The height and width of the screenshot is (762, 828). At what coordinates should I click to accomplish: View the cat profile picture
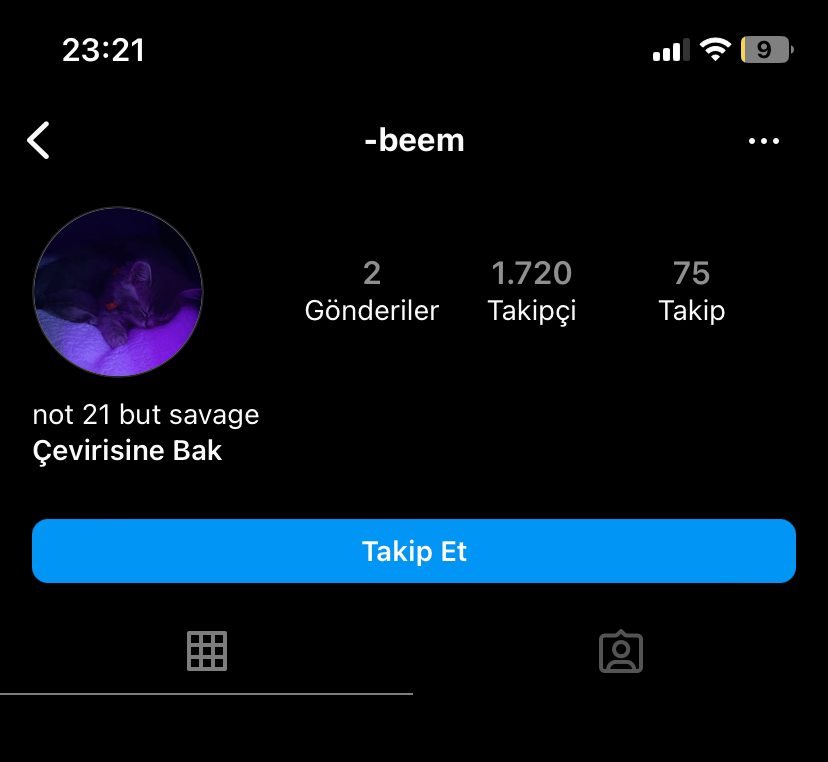(x=118, y=291)
